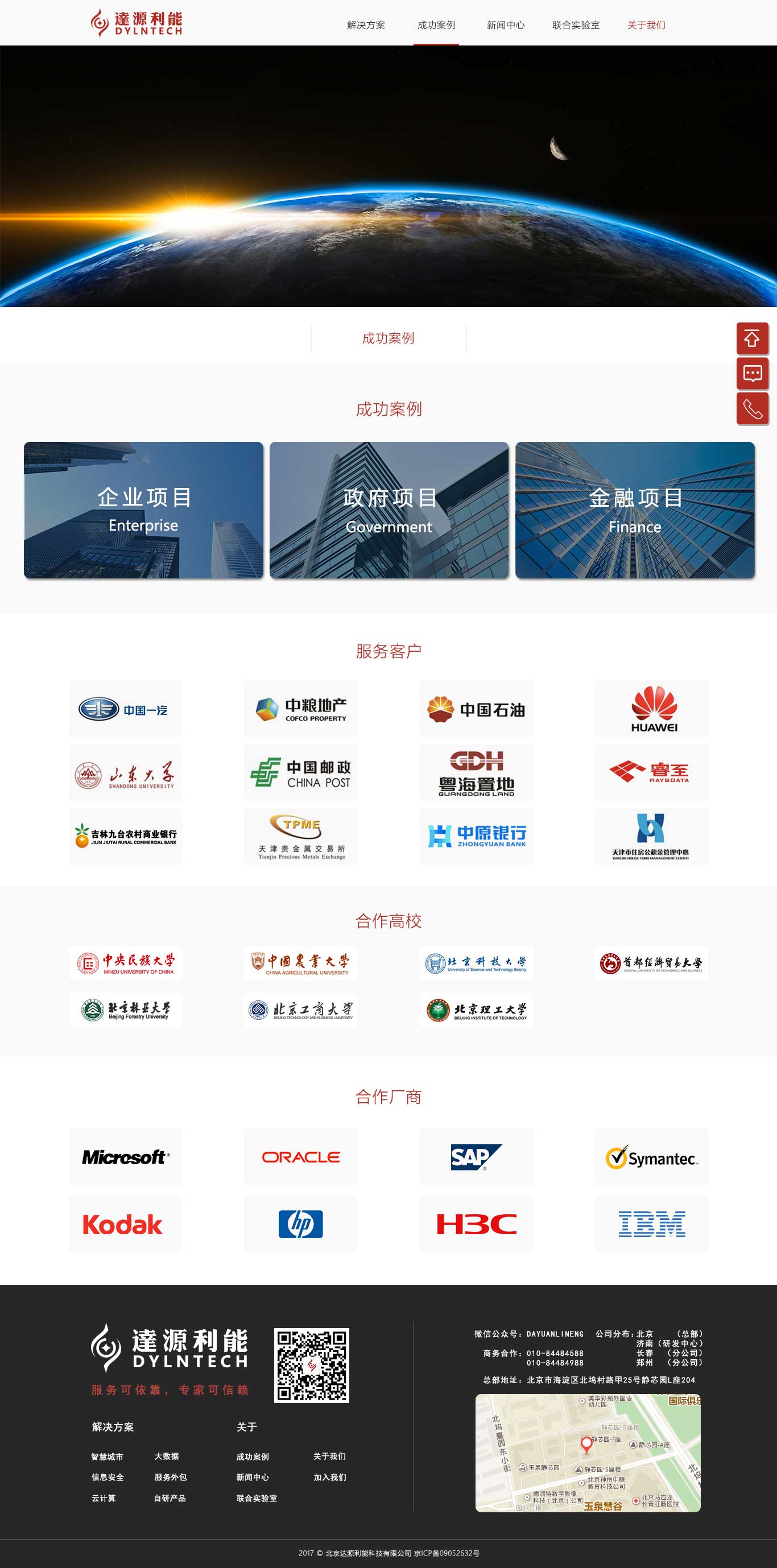Viewport: 777px width, 1568px height.
Task: Open the 解决方案 menu item
Action: click(365, 25)
